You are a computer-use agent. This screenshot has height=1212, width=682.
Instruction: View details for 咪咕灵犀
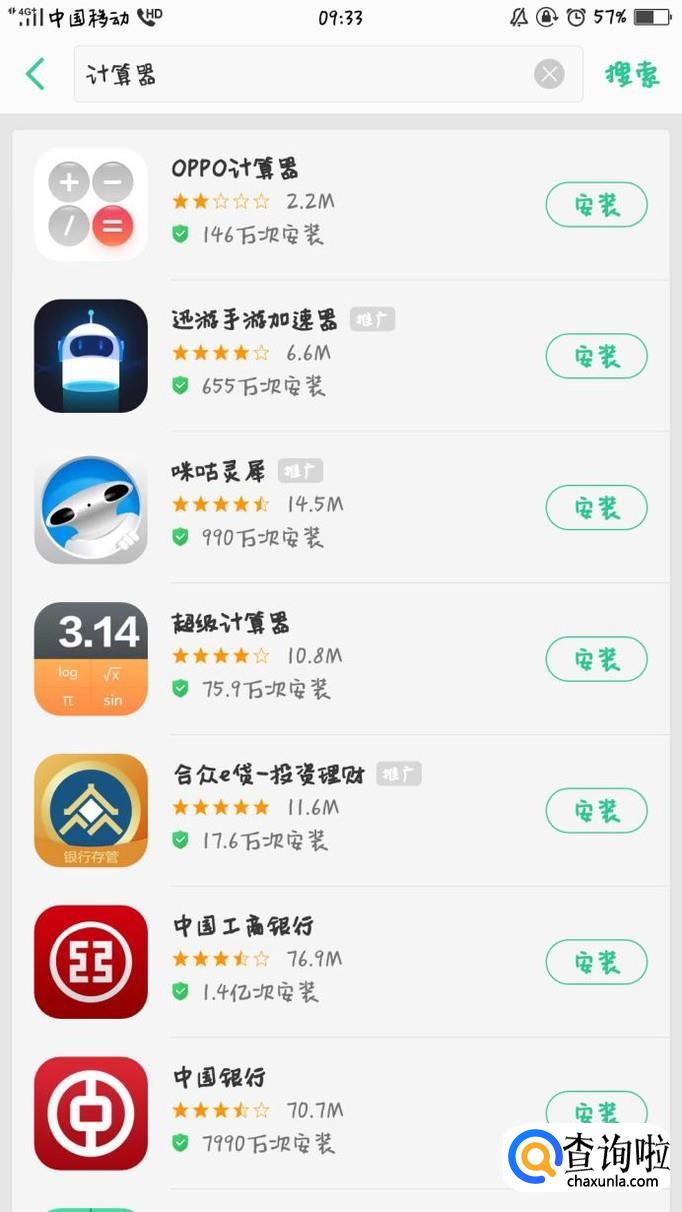tap(341, 508)
